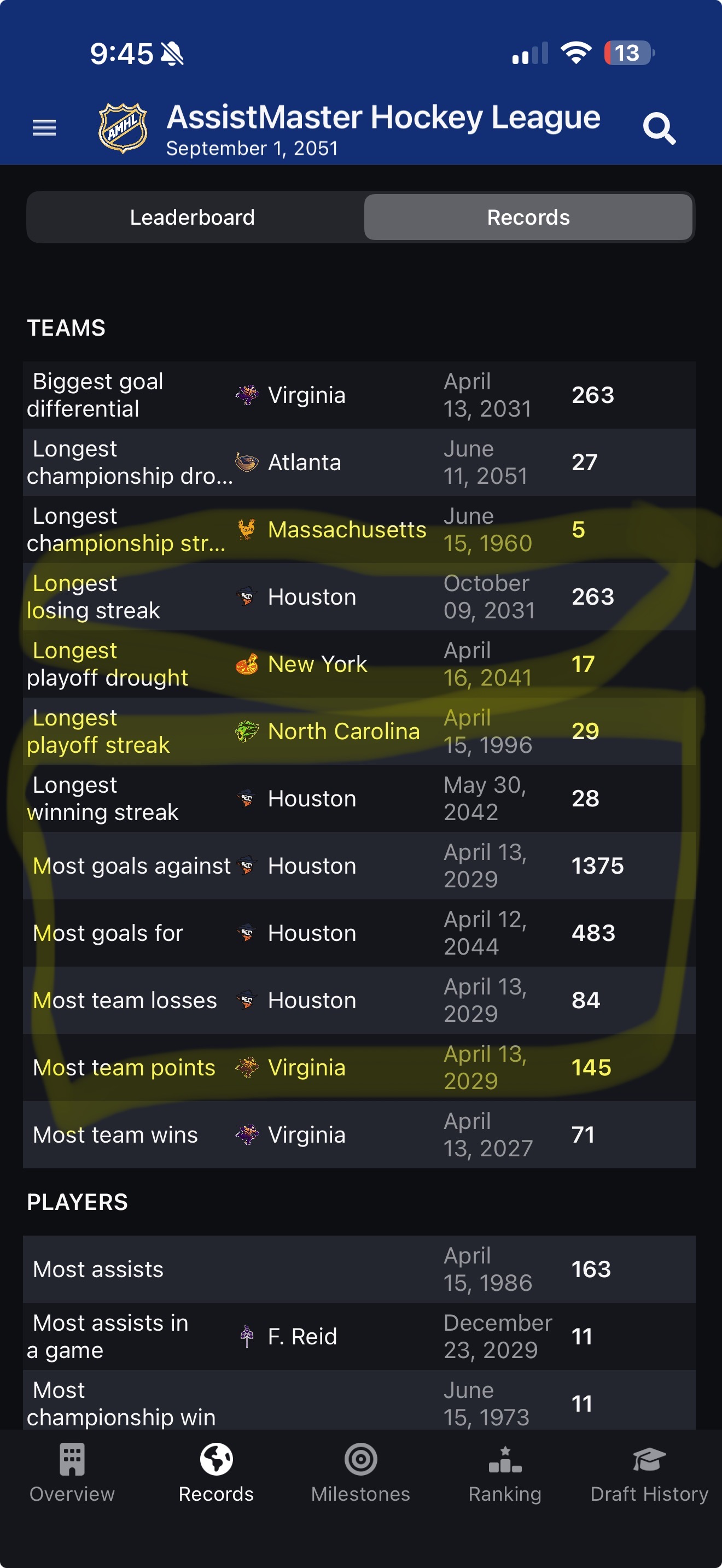This screenshot has width=722, height=1568.
Task: View the Most goals against record
Action: (359, 865)
